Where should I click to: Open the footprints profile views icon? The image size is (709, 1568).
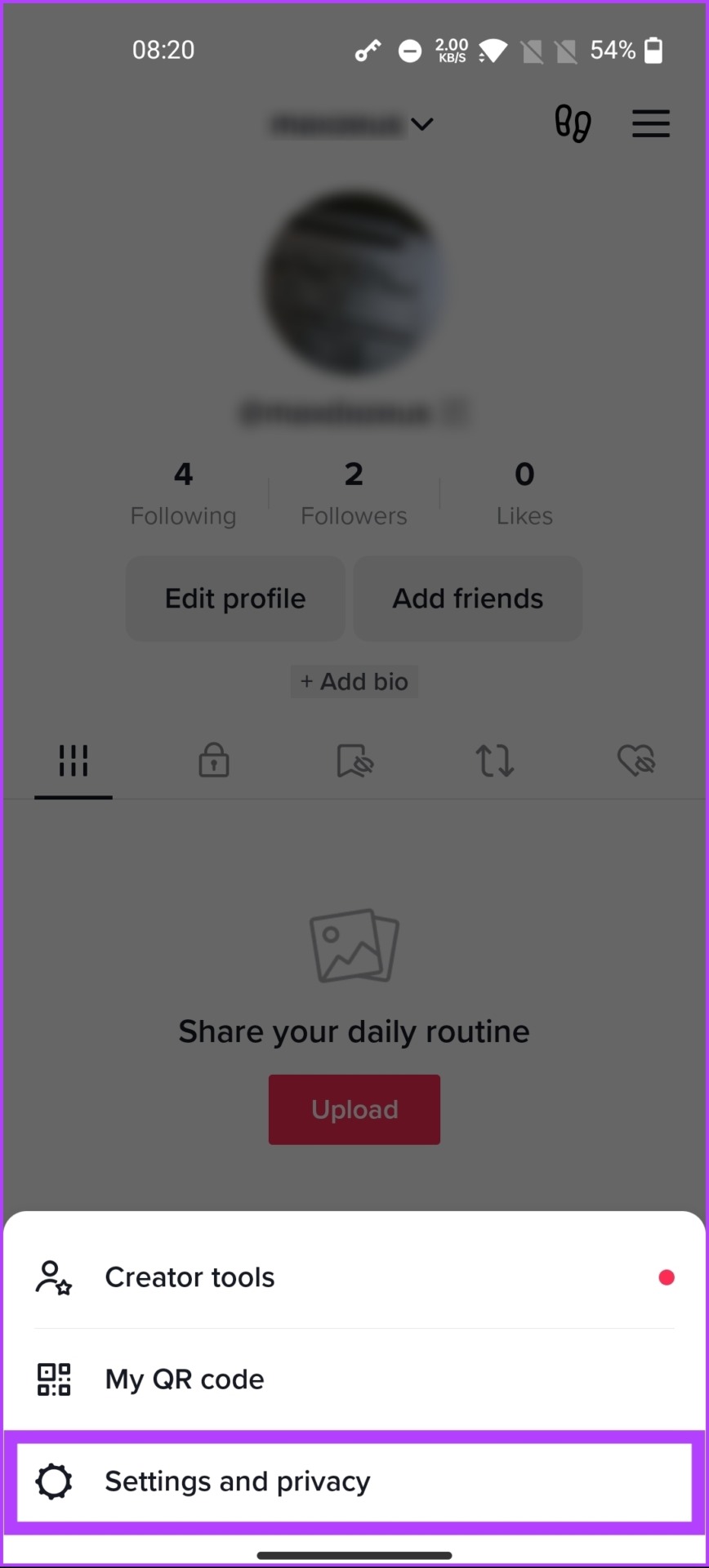pyautogui.click(x=573, y=123)
